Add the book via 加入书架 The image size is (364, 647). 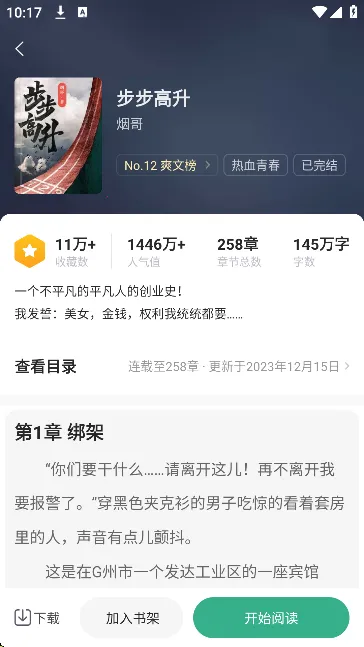click(131, 618)
